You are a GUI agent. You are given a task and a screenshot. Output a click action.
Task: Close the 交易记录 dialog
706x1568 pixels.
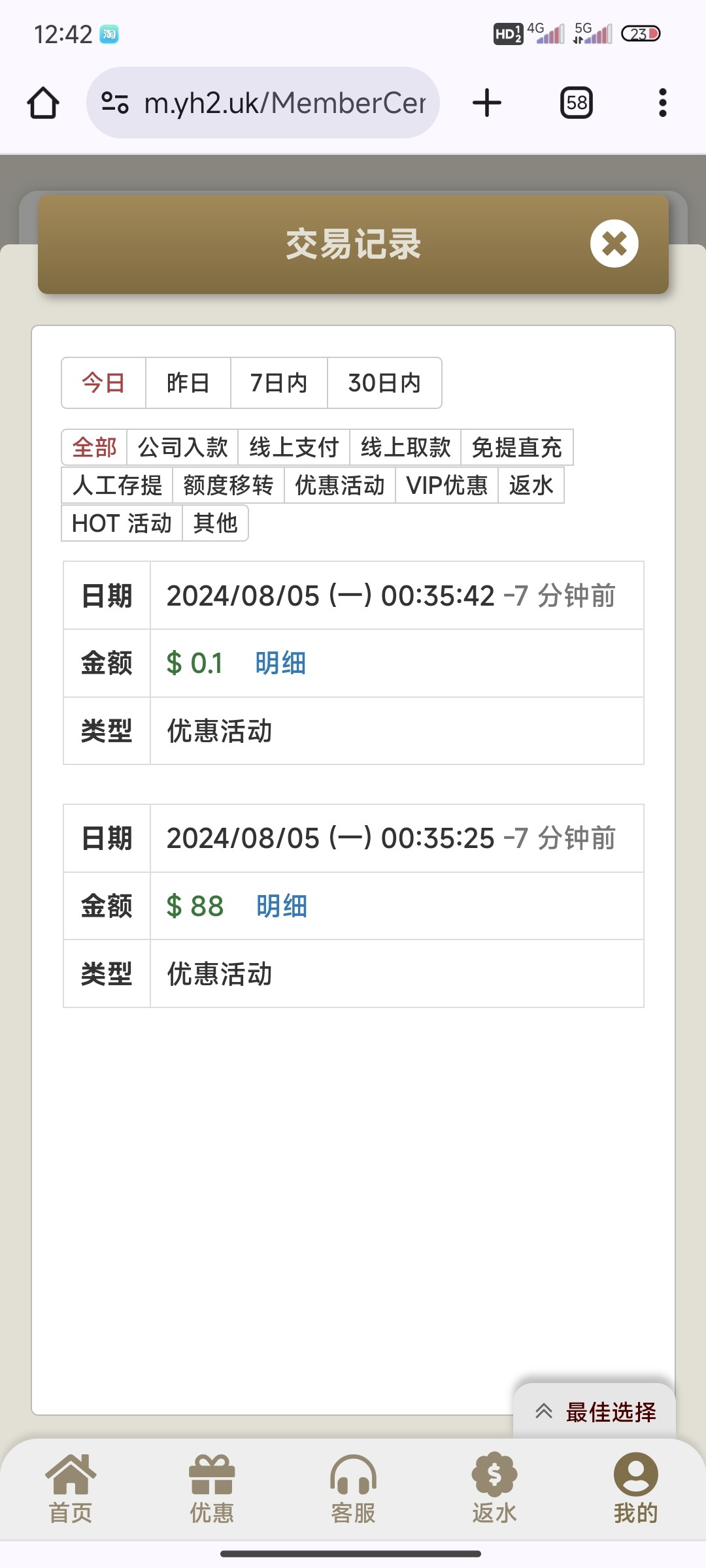(614, 244)
